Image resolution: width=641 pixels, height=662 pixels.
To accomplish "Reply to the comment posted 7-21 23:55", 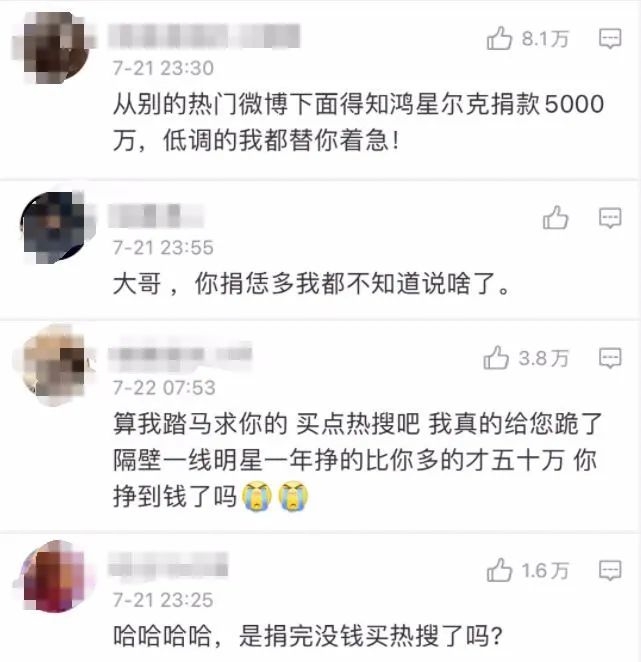I will [x=610, y=217].
